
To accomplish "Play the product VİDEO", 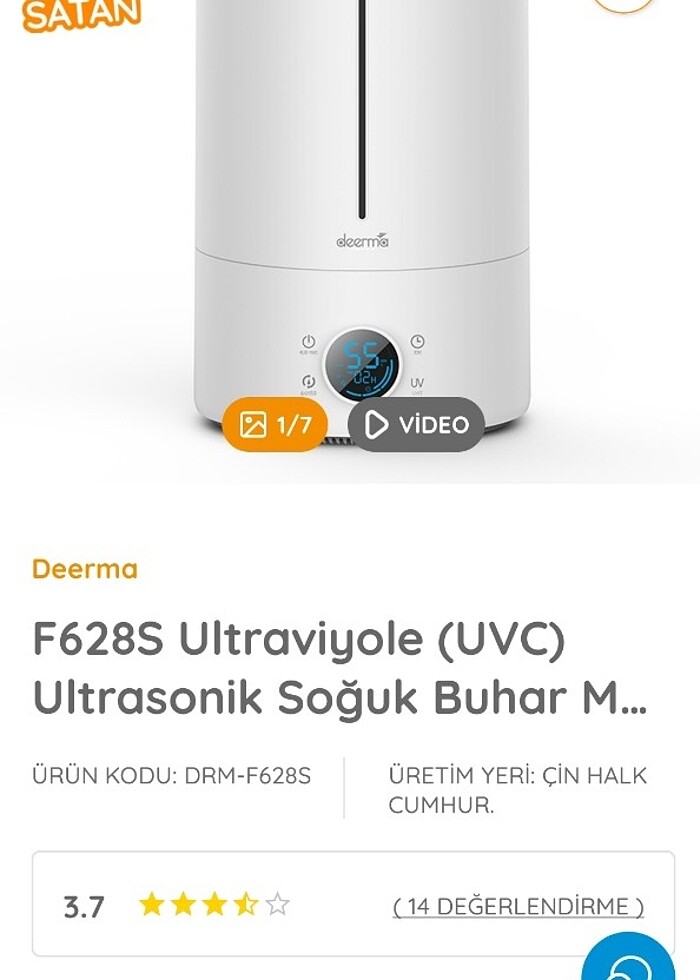I will point(416,425).
